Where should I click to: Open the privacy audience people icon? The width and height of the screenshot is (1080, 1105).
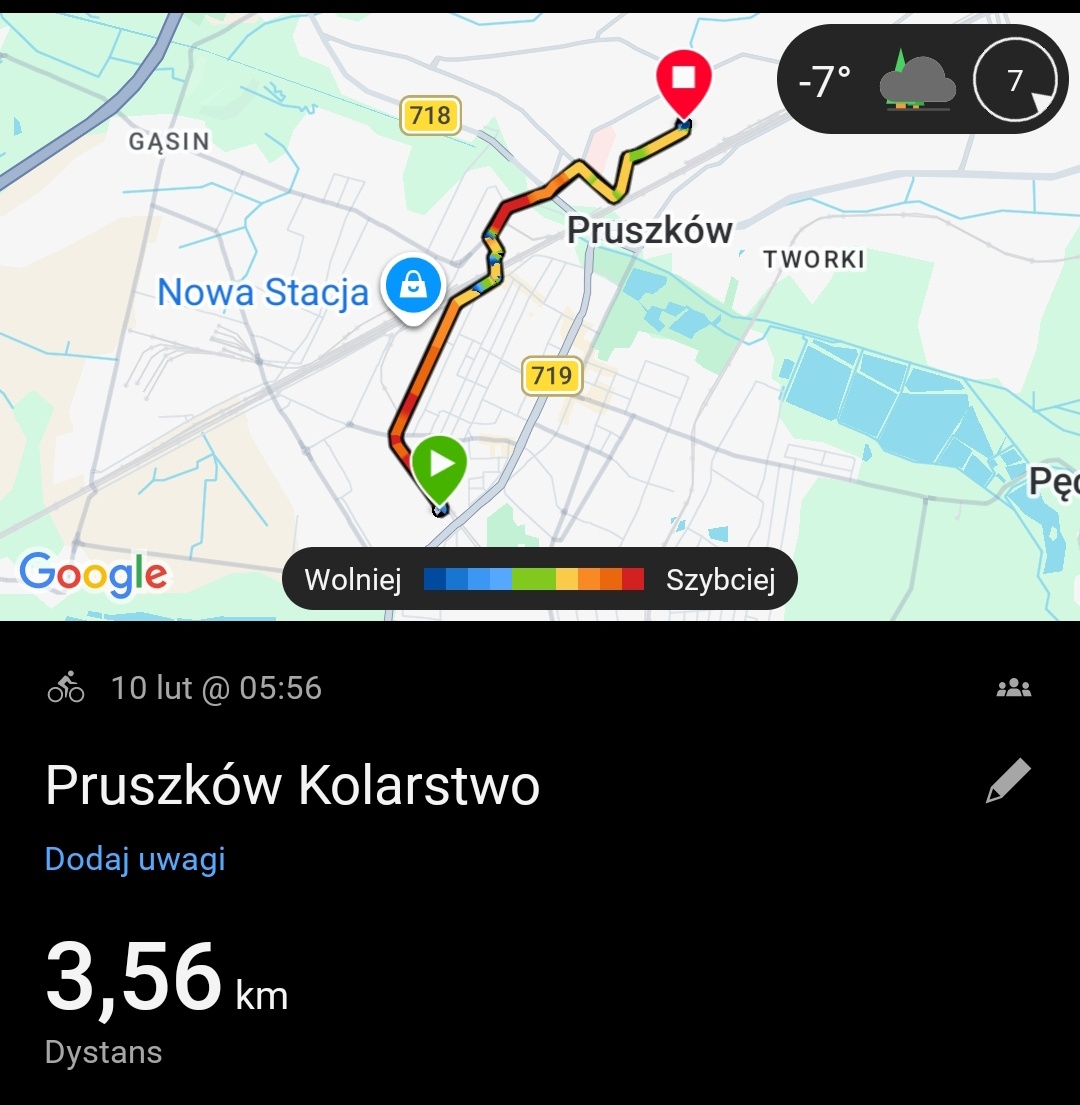pos(1013,688)
